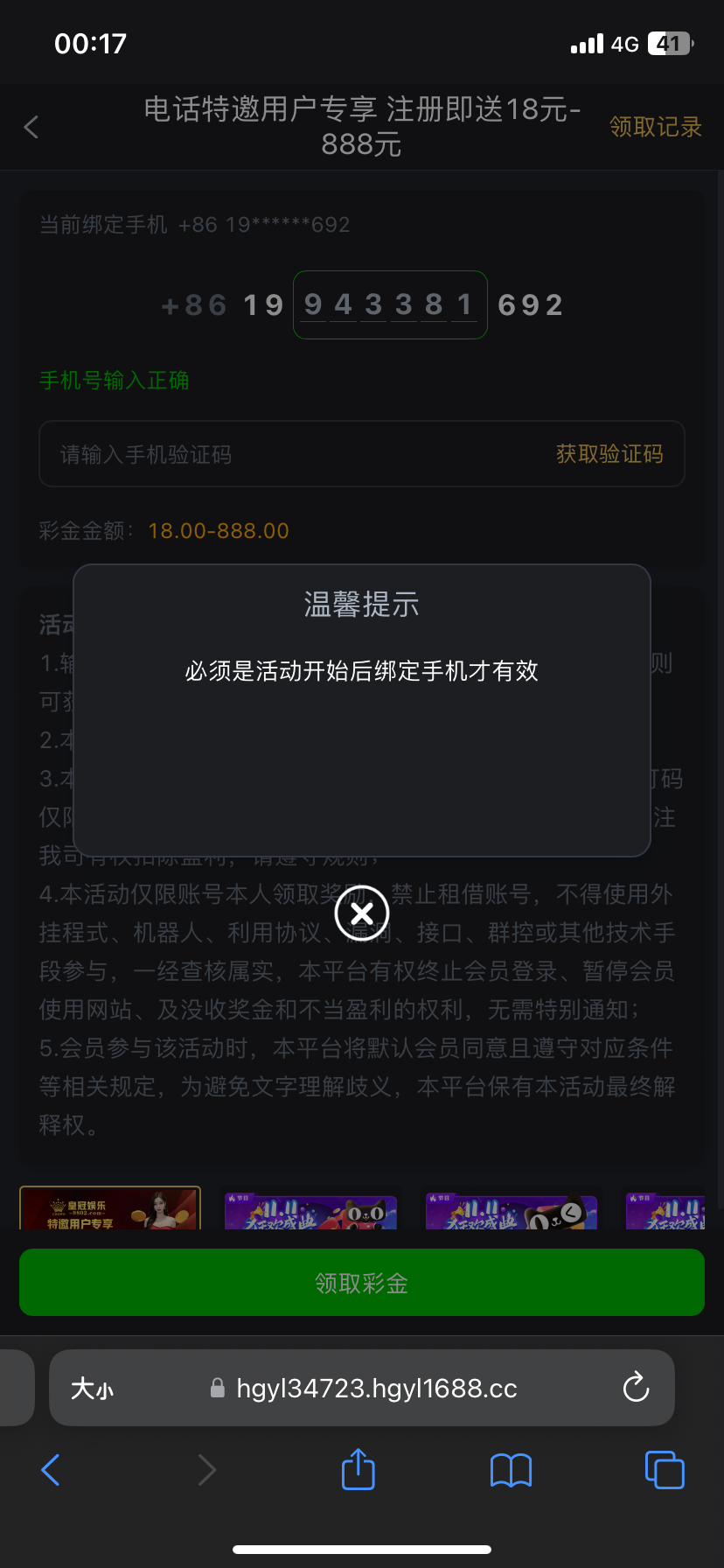Go back a page in Safari
The width and height of the screenshot is (724, 1568).
tap(51, 1470)
